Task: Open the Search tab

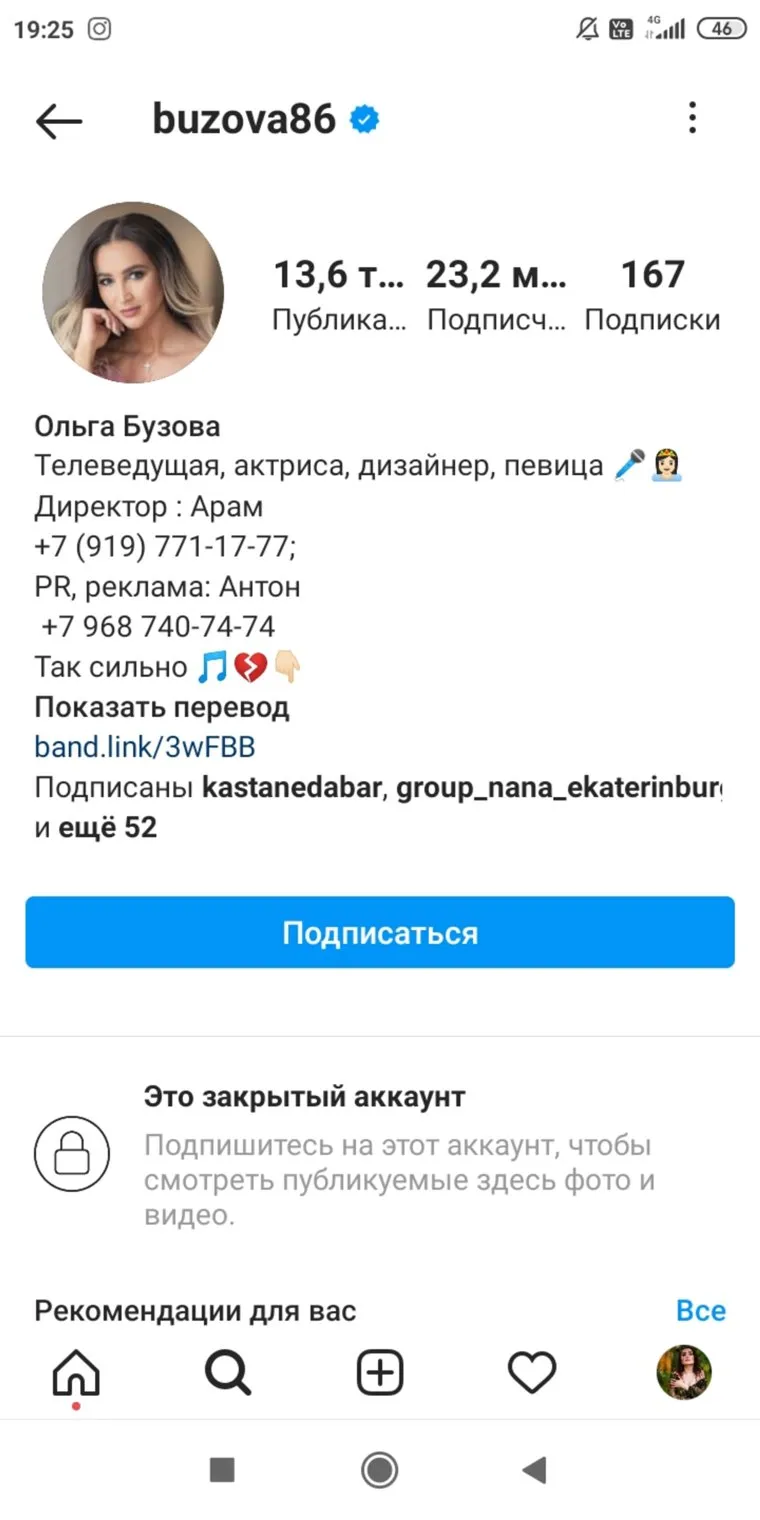Action: point(228,1372)
